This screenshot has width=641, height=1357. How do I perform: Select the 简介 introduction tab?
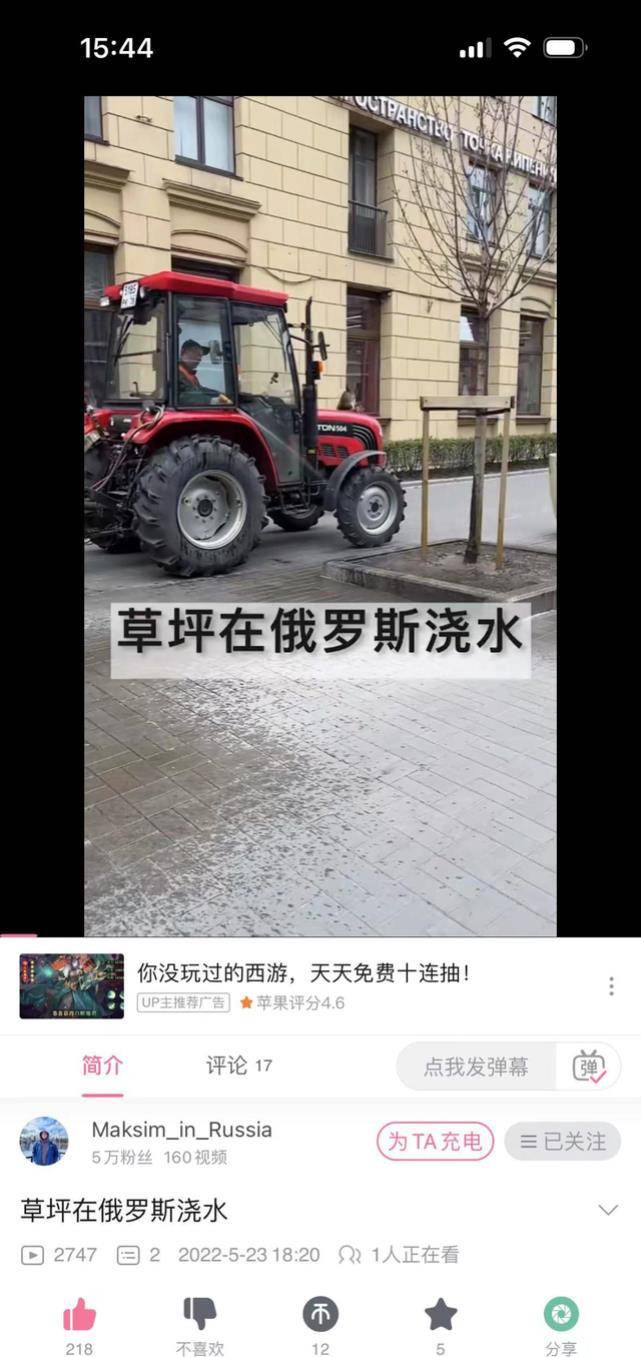tap(102, 1066)
